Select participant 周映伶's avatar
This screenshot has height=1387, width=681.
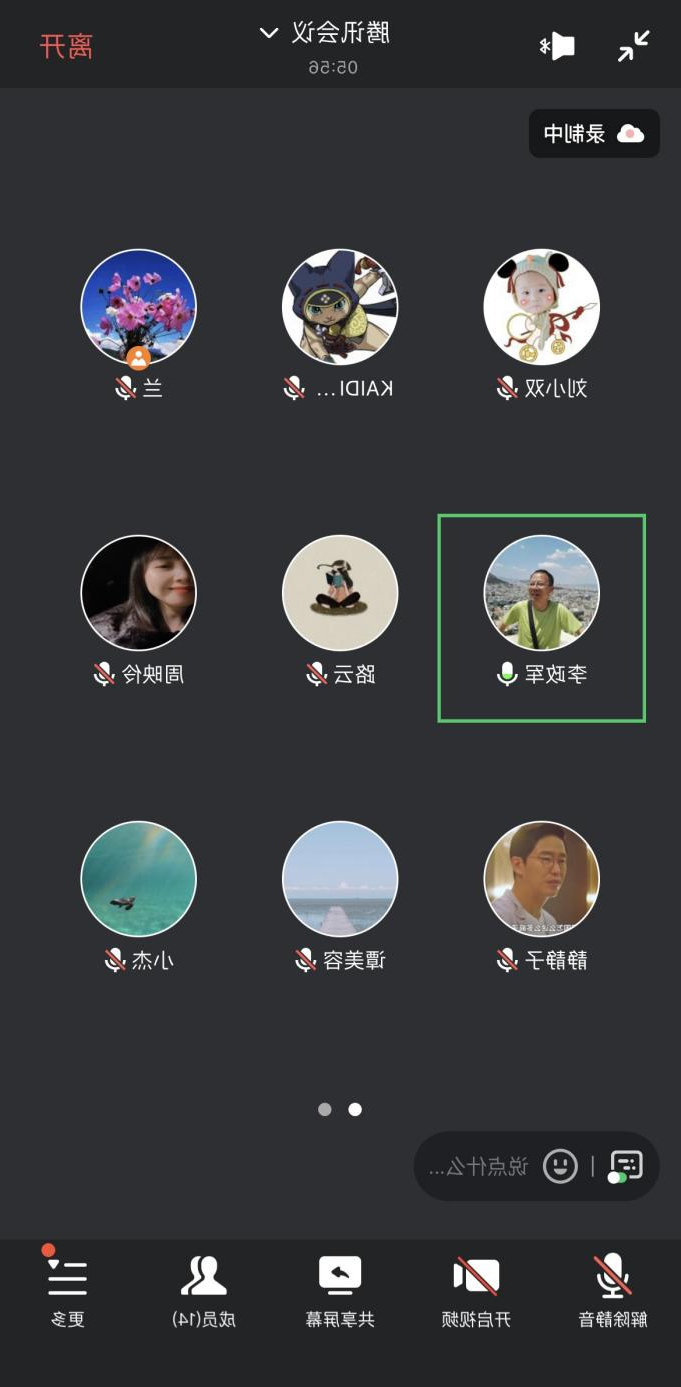pyautogui.click(x=138, y=593)
